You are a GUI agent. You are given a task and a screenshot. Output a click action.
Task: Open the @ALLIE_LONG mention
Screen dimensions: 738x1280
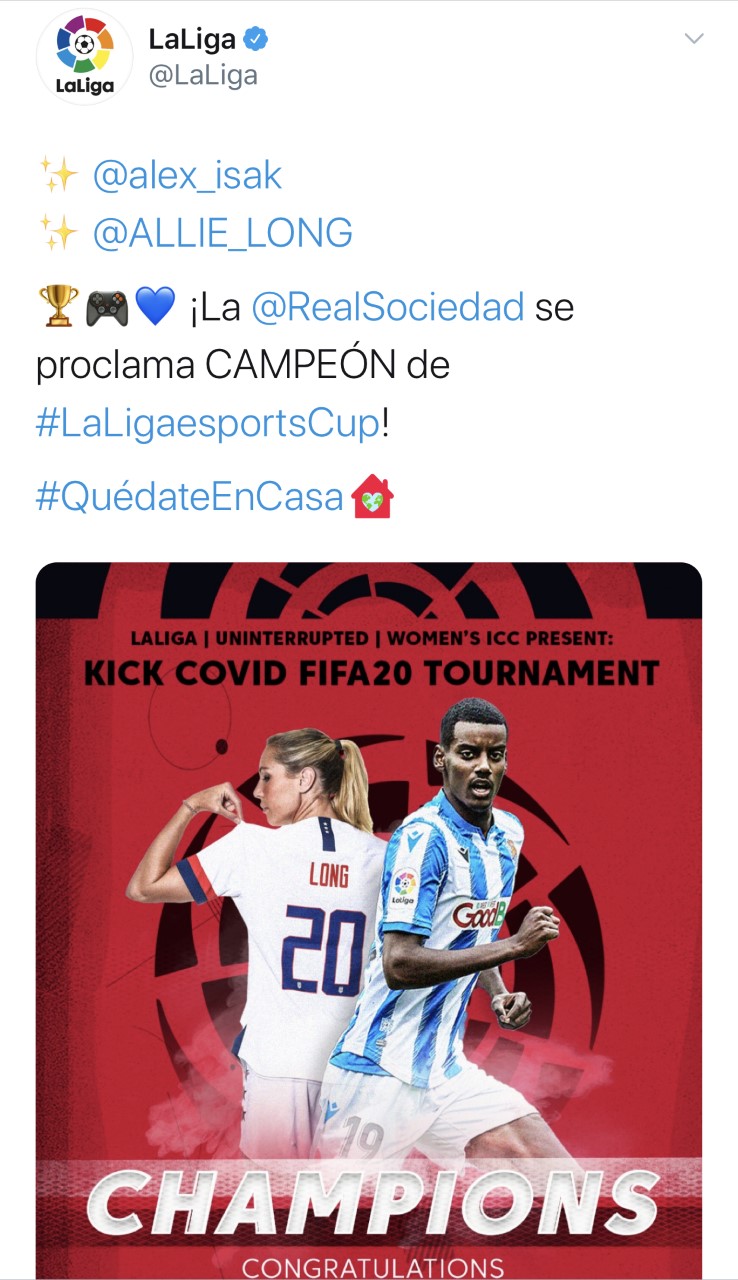pyautogui.click(x=222, y=233)
